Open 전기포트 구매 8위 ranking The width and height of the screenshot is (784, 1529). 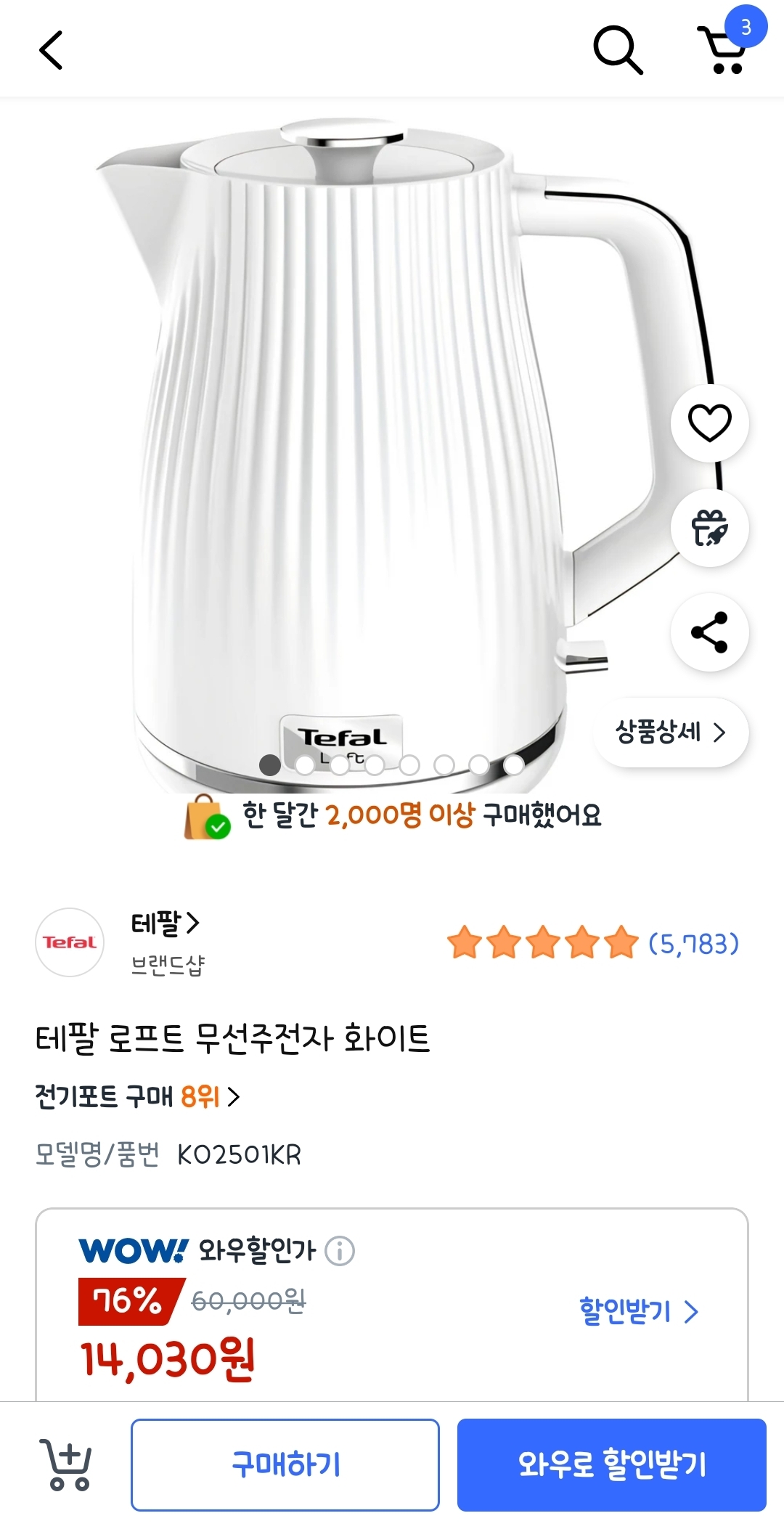[137, 1096]
